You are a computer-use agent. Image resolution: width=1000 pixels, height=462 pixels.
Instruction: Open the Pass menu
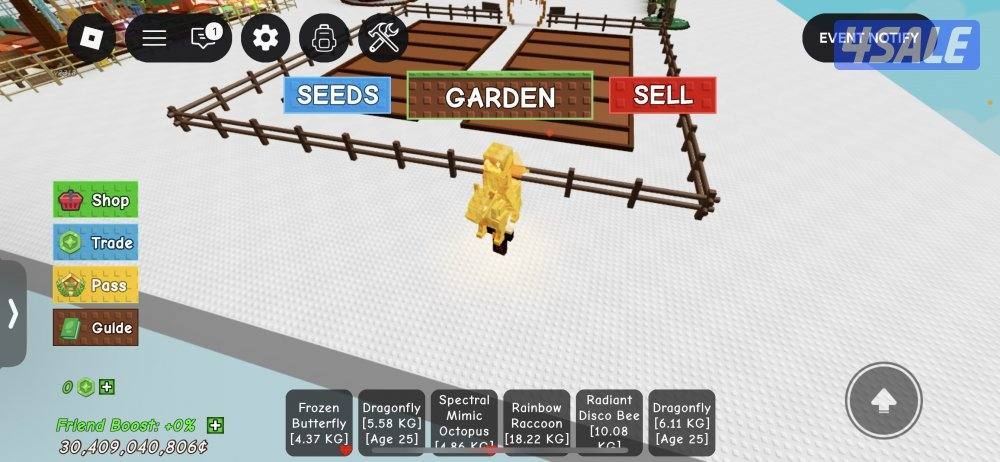96,285
